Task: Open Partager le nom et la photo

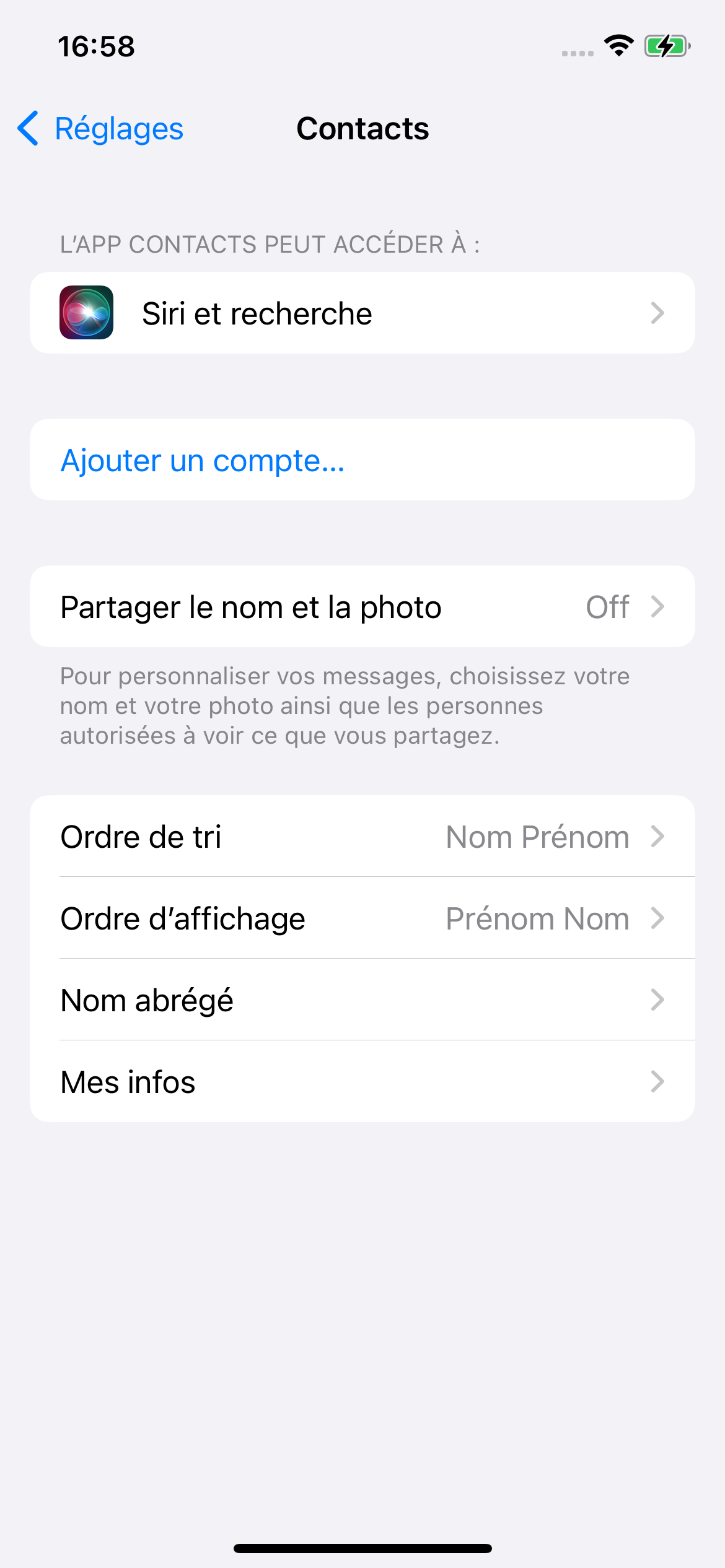Action: [x=362, y=607]
